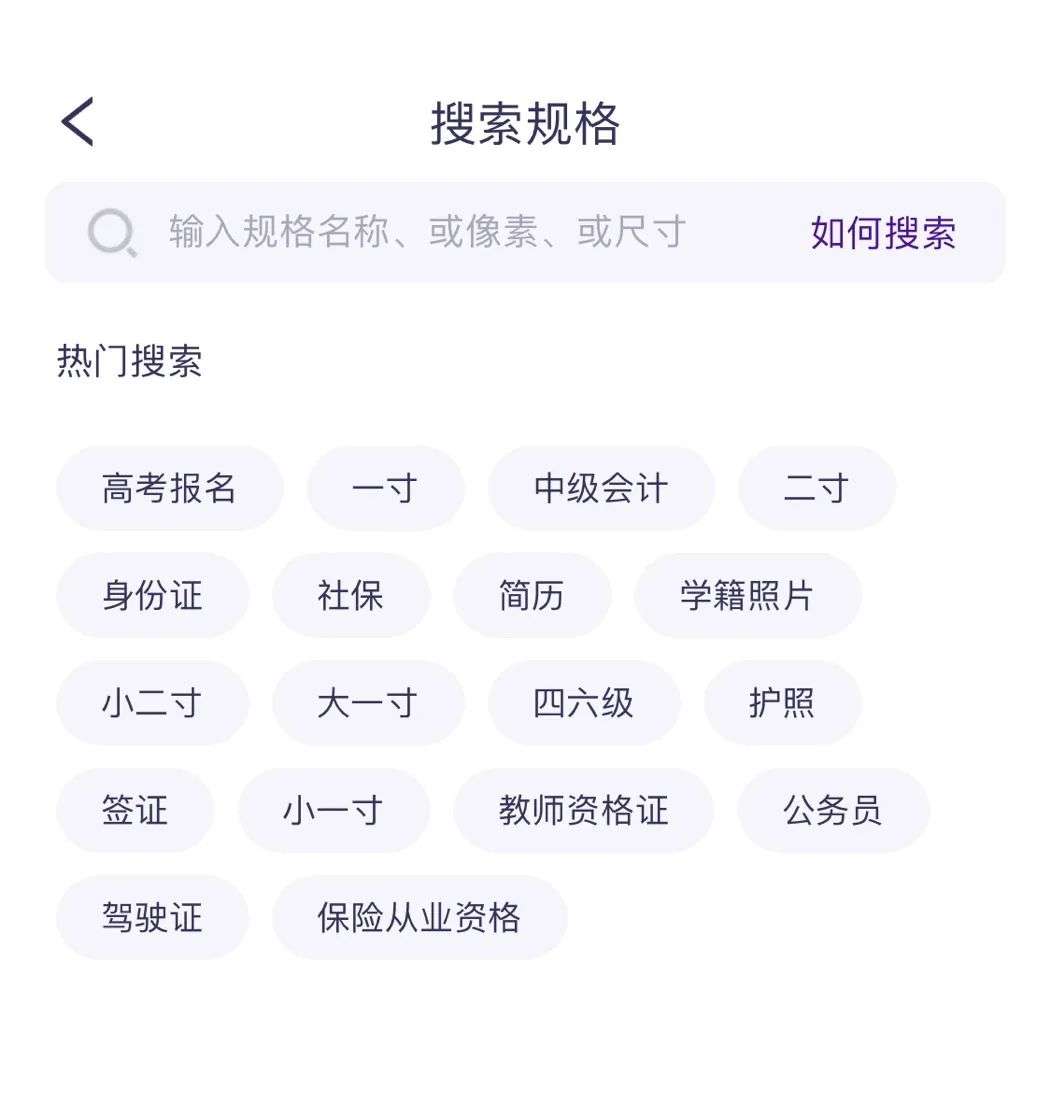Image resolution: width=1051 pixels, height=1106 pixels.
Task: Go back using the back arrow
Action: pos(77,123)
